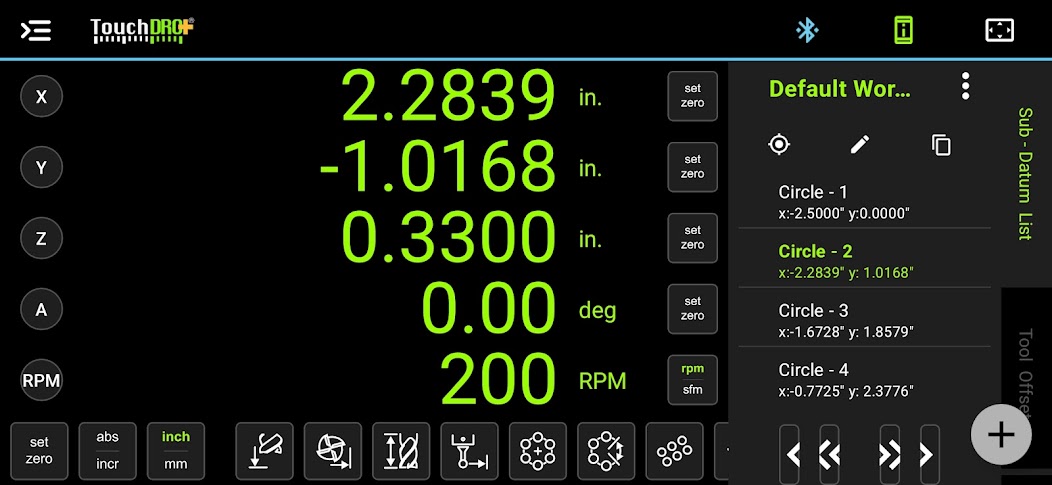Add a new sub-datum with plus button
Viewport: 1052px width, 485px height.
[x=1001, y=434]
